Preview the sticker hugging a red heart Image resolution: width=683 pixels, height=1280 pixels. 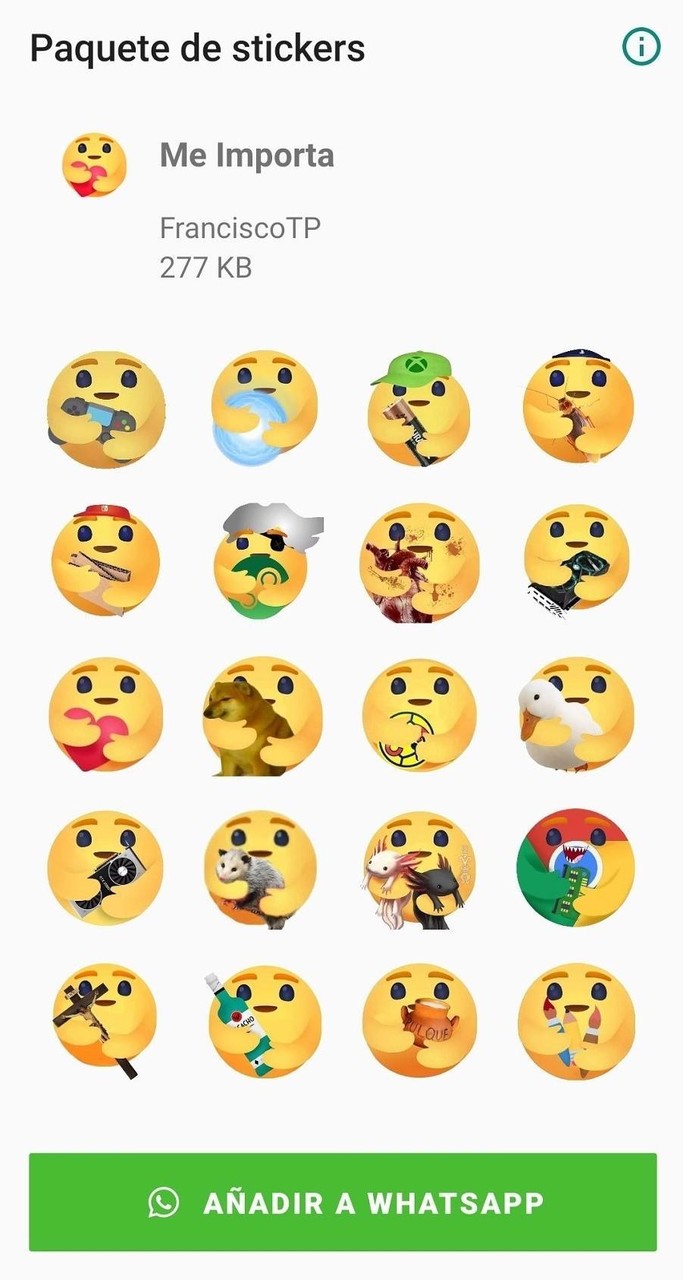[106, 716]
